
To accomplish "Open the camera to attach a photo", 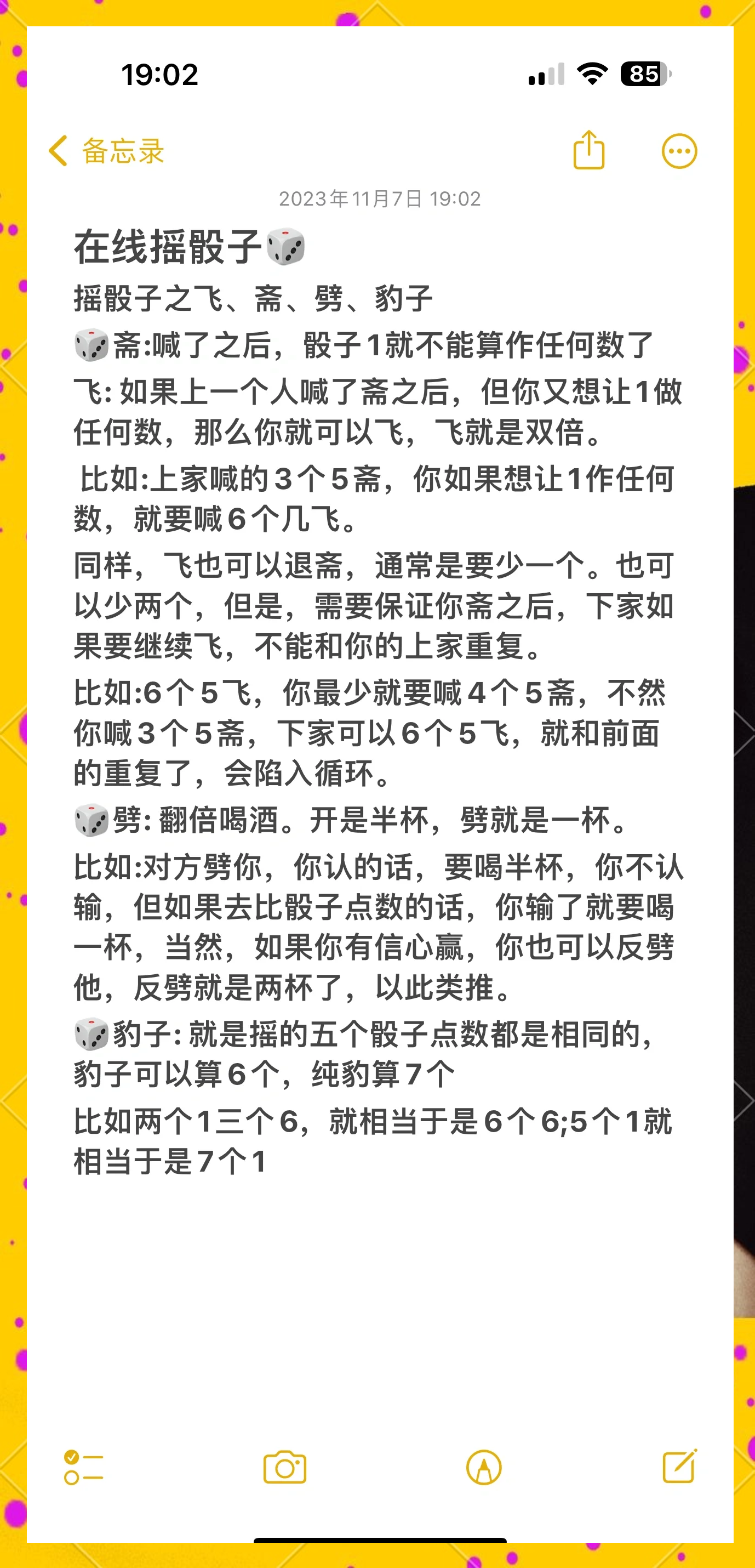I will coord(284,1468).
